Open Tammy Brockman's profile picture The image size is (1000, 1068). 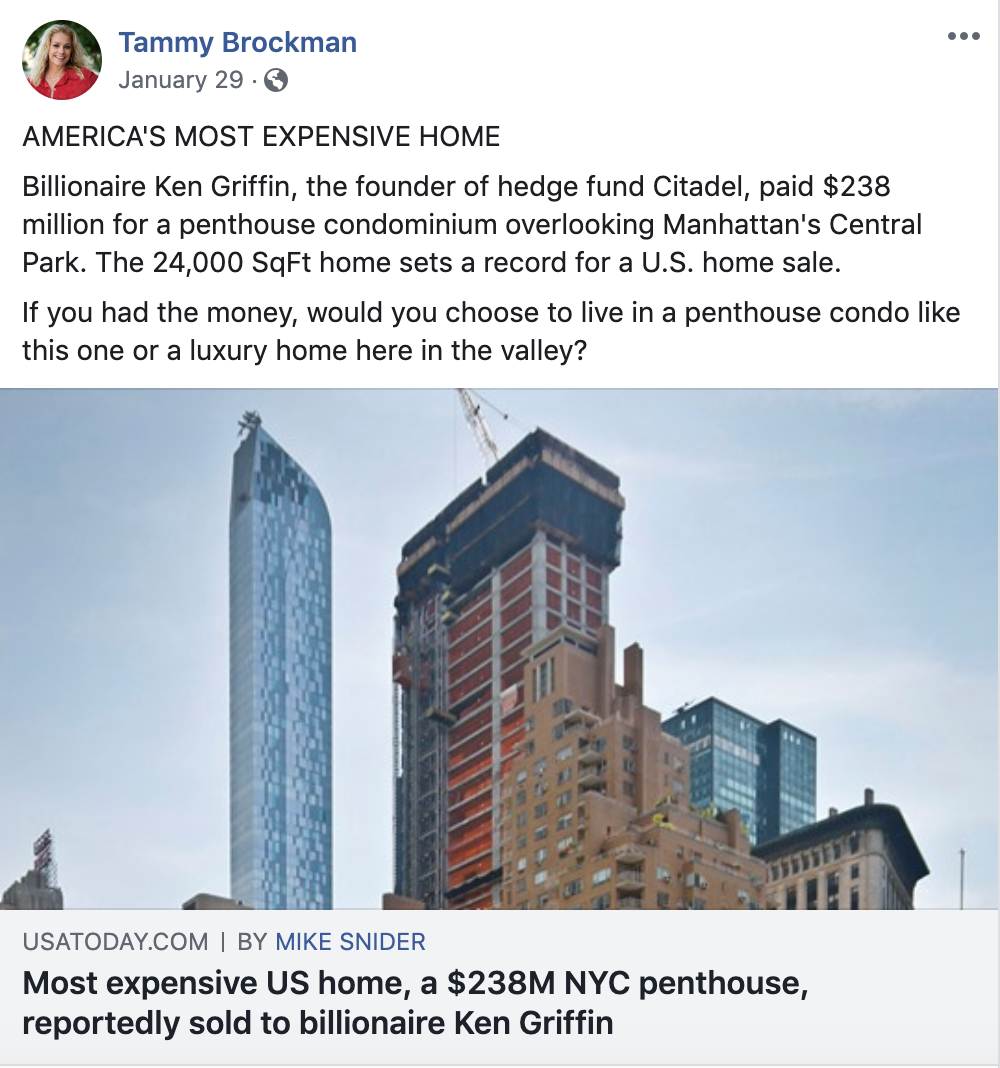coord(62,61)
